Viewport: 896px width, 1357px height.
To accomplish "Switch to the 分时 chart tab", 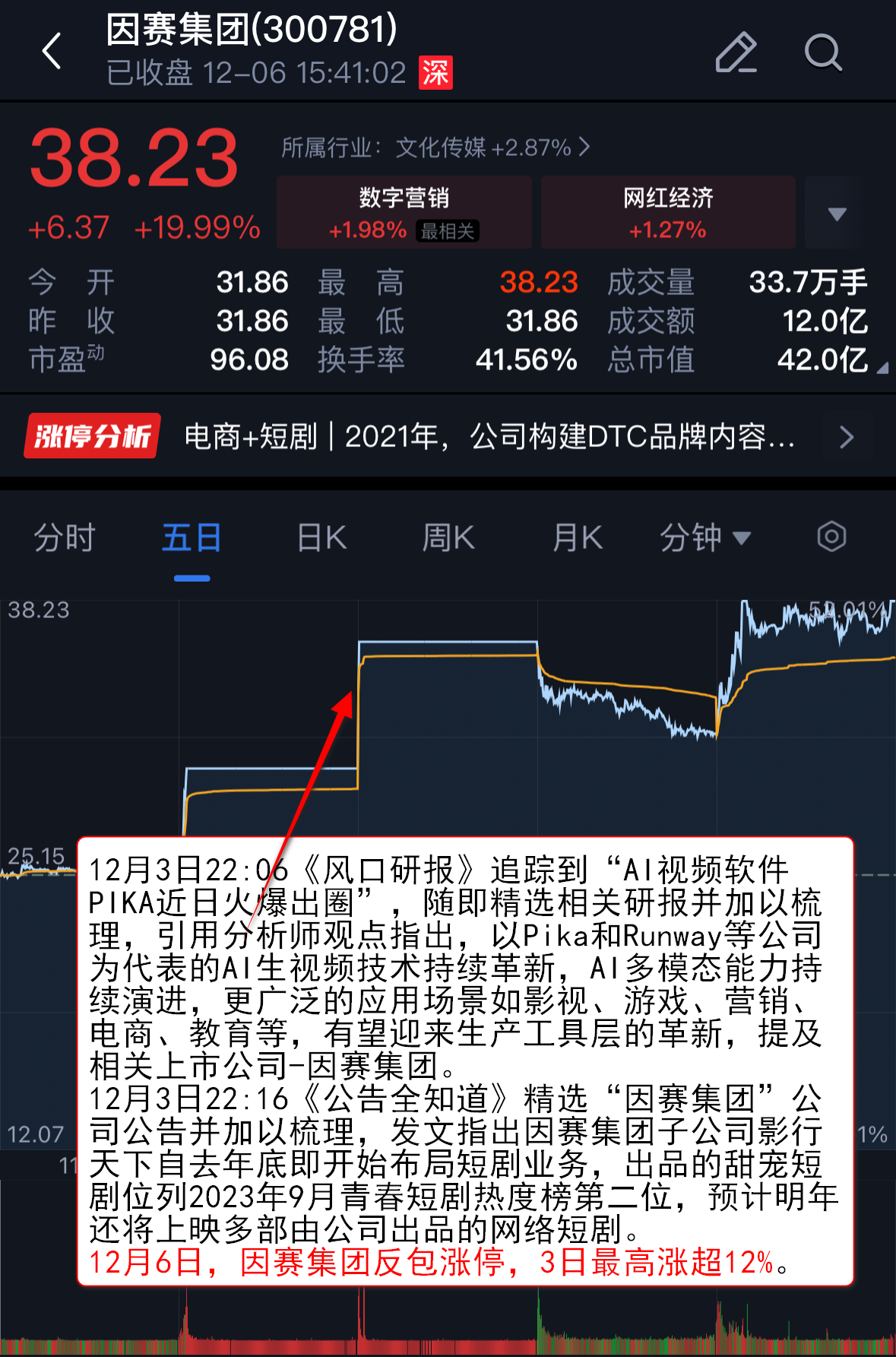I will 64,538.
